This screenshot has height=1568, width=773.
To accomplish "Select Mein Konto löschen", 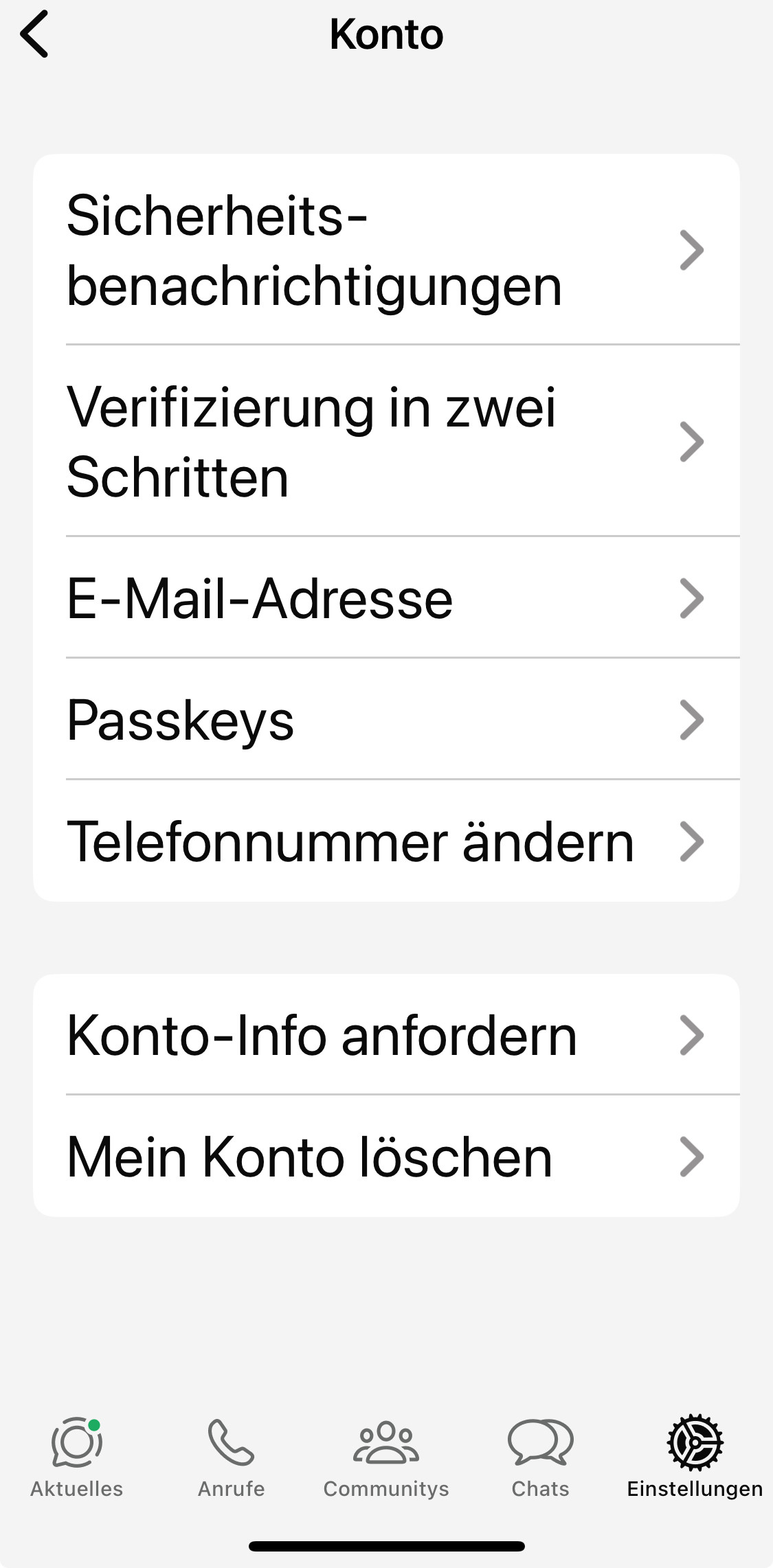I will (386, 1156).
